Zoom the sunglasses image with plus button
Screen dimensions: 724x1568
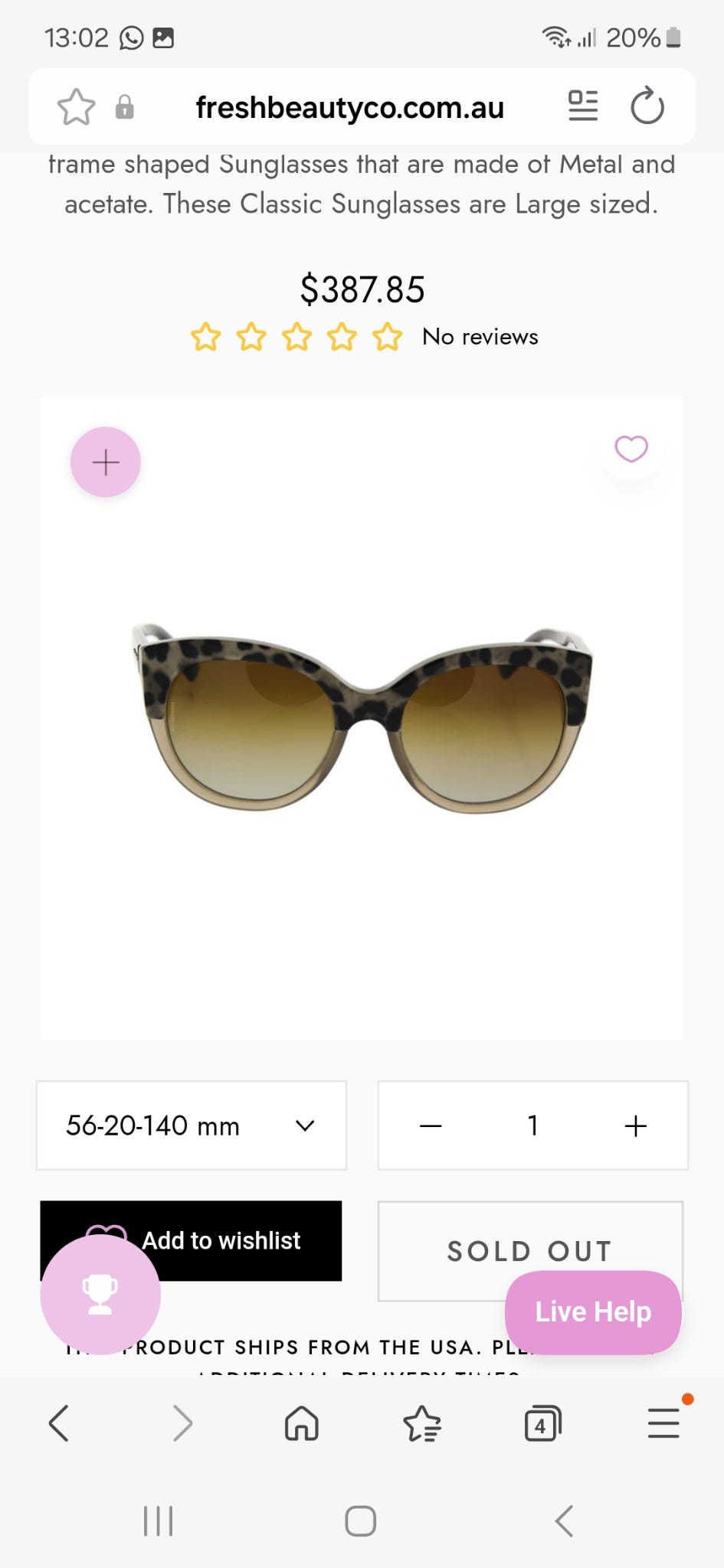point(106,462)
